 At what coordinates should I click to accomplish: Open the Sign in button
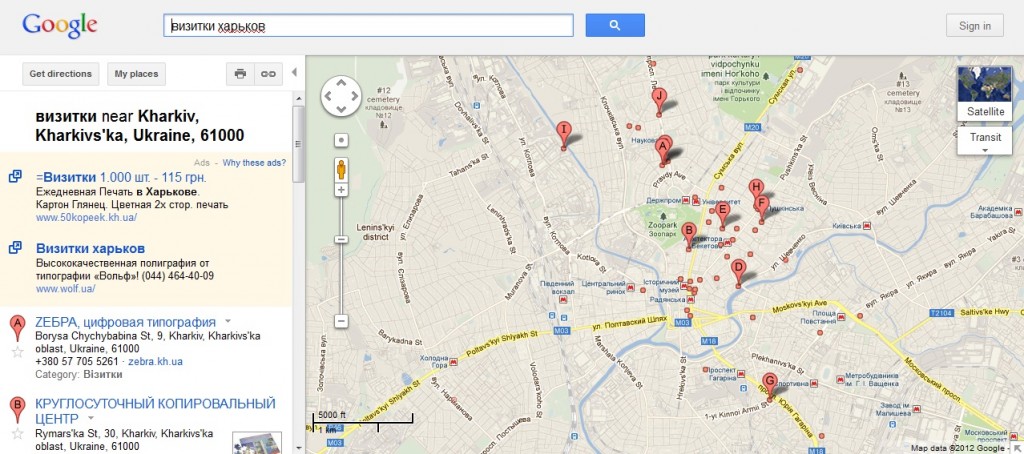coord(974,26)
